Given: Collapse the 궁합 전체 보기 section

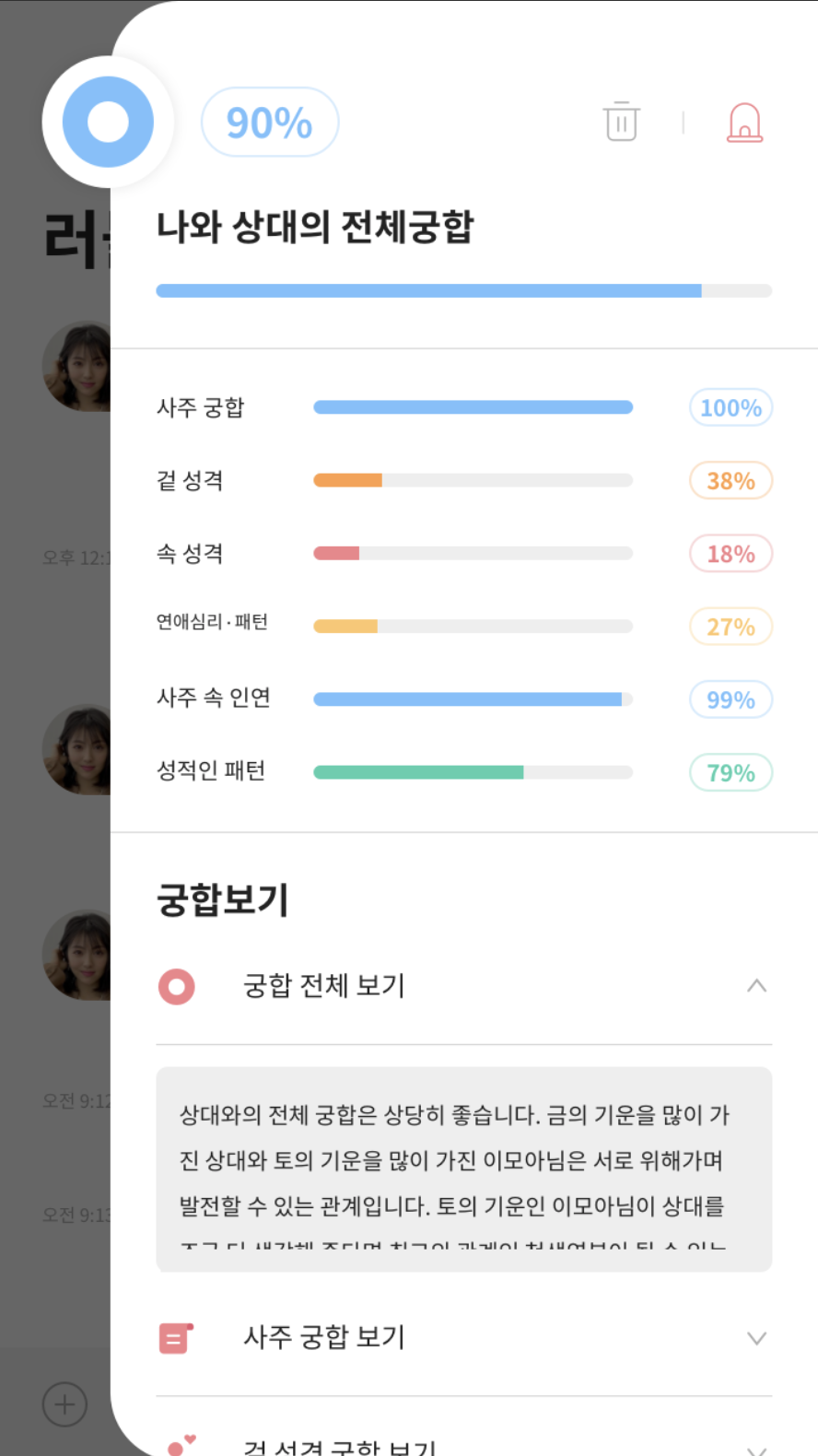Looking at the screenshot, I should pos(756,986).
